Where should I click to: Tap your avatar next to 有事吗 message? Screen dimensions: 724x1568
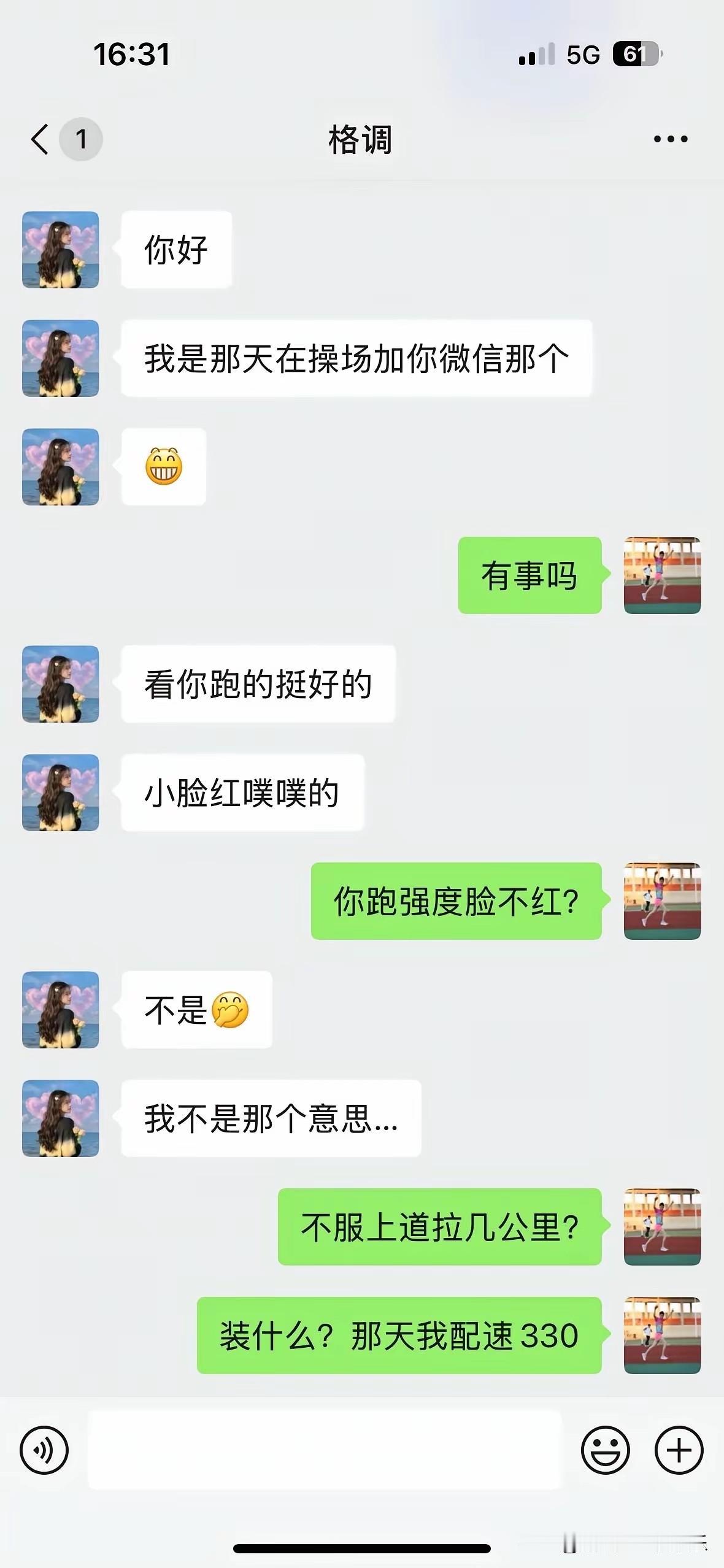(x=663, y=575)
